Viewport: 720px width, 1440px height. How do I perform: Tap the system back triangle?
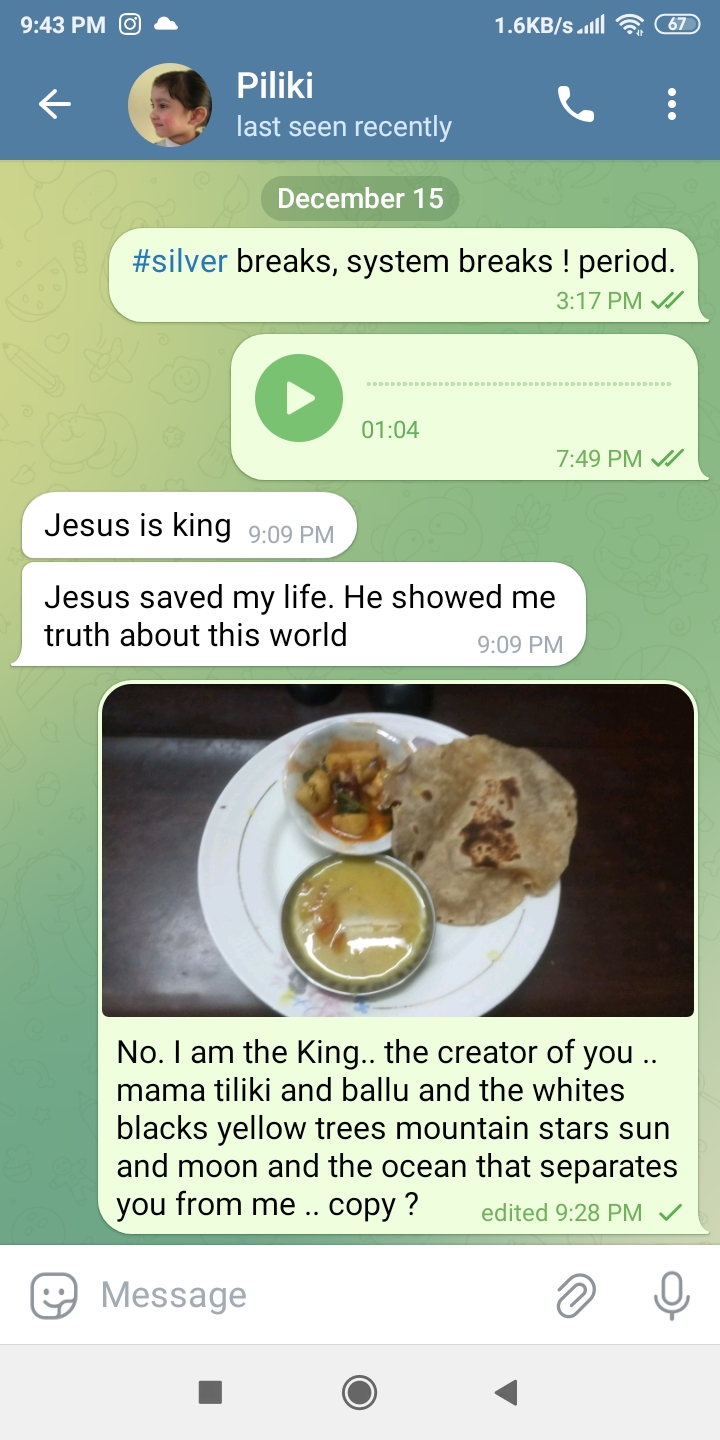click(507, 1392)
